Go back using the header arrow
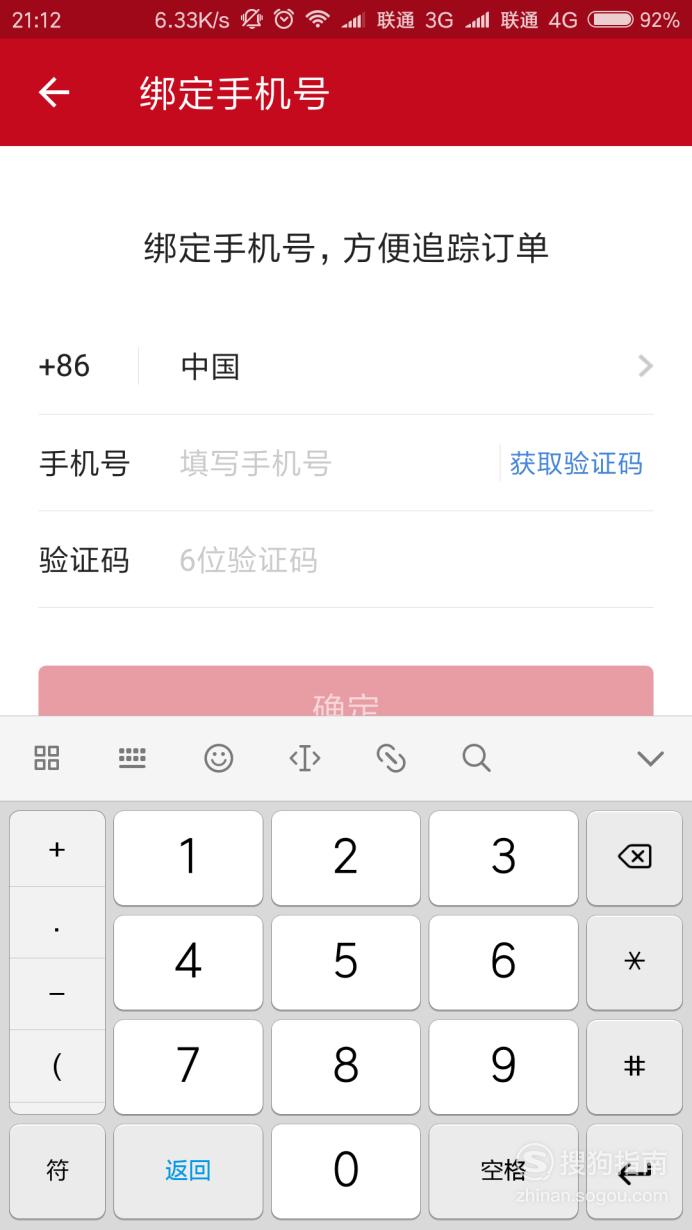The width and height of the screenshot is (692, 1230). [x=54, y=93]
